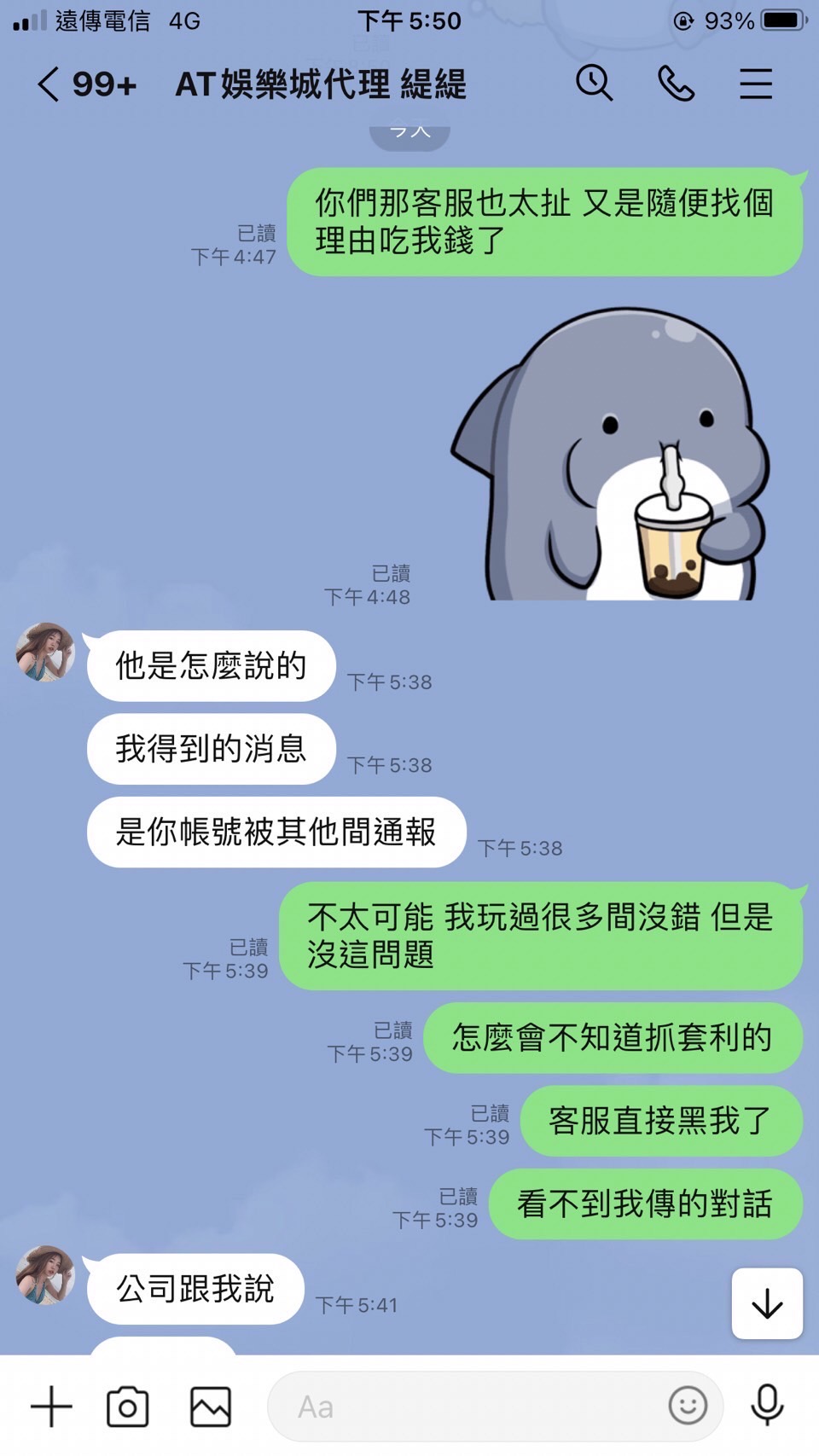Viewport: 819px width, 1456px height.
Task: Open the chat menu
Action: click(x=756, y=84)
